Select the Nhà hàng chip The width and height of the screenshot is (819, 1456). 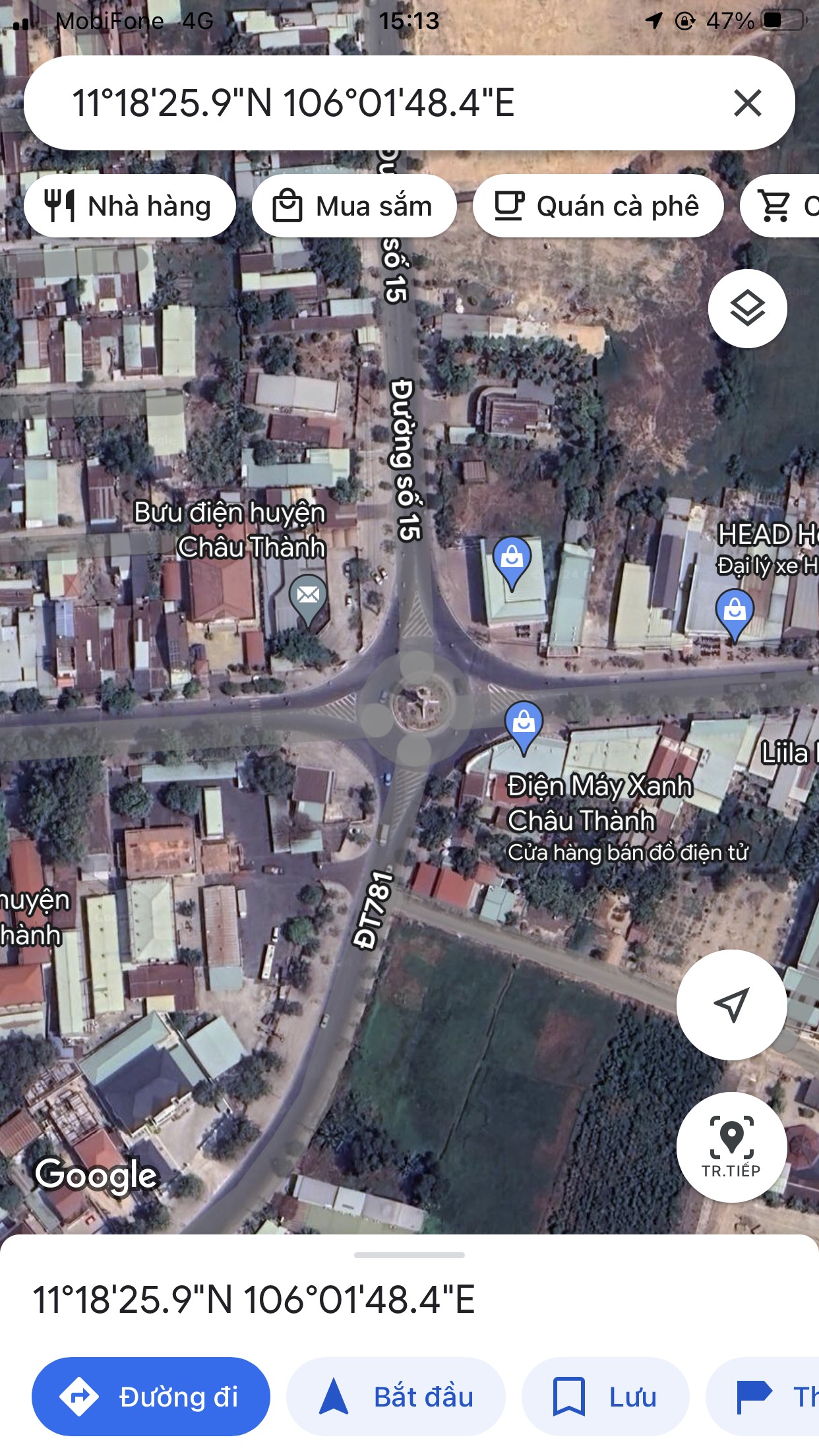130,206
